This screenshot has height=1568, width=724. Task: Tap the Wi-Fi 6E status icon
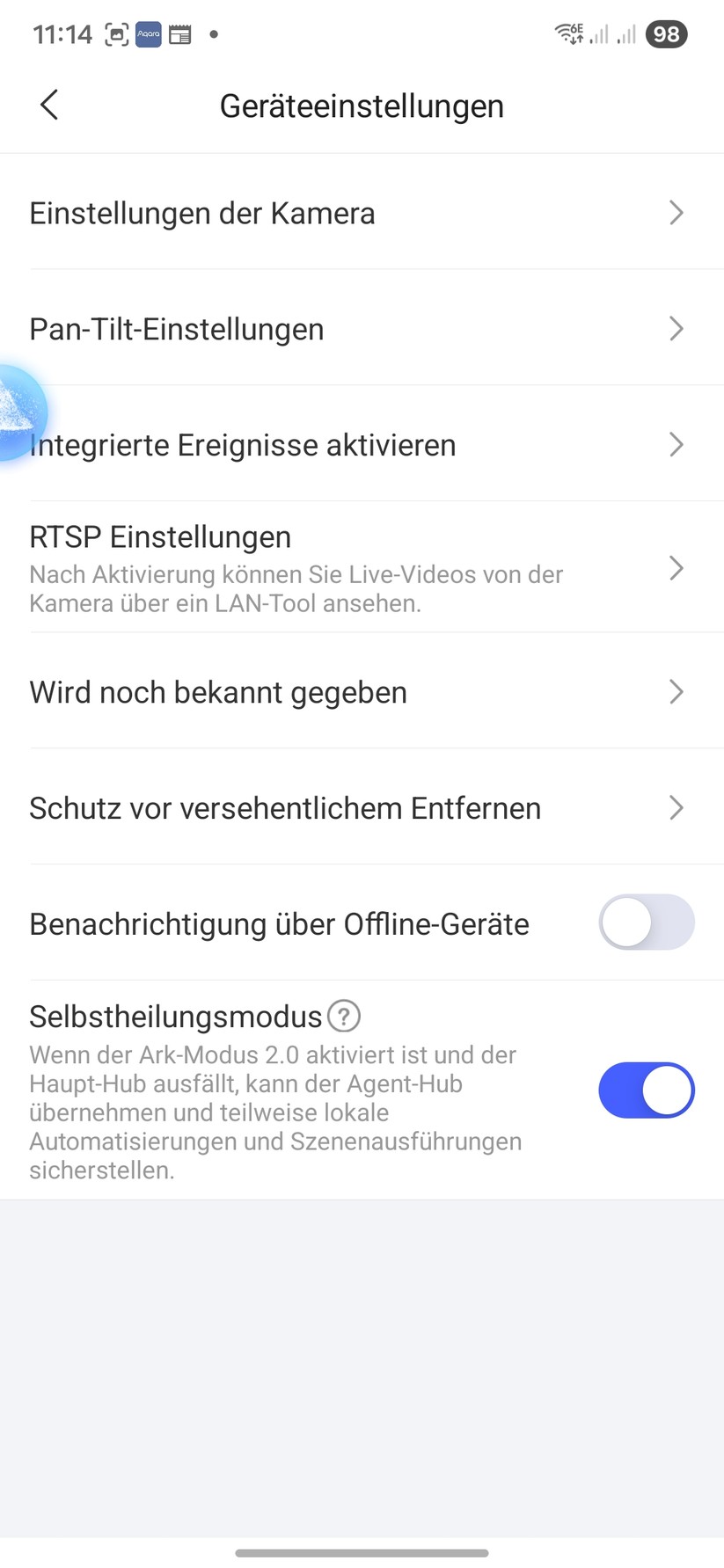point(568,33)
